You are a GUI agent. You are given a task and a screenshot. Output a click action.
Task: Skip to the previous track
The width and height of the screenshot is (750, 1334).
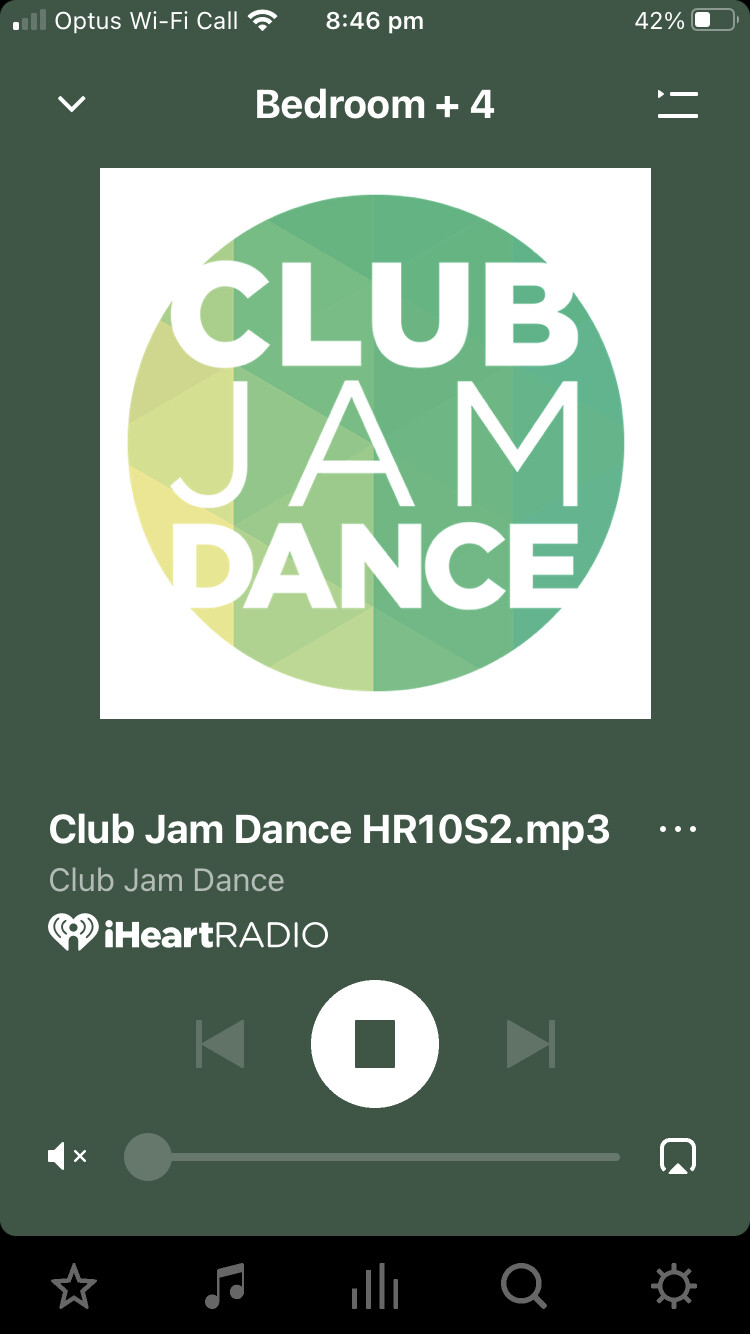click(220, 1045)
